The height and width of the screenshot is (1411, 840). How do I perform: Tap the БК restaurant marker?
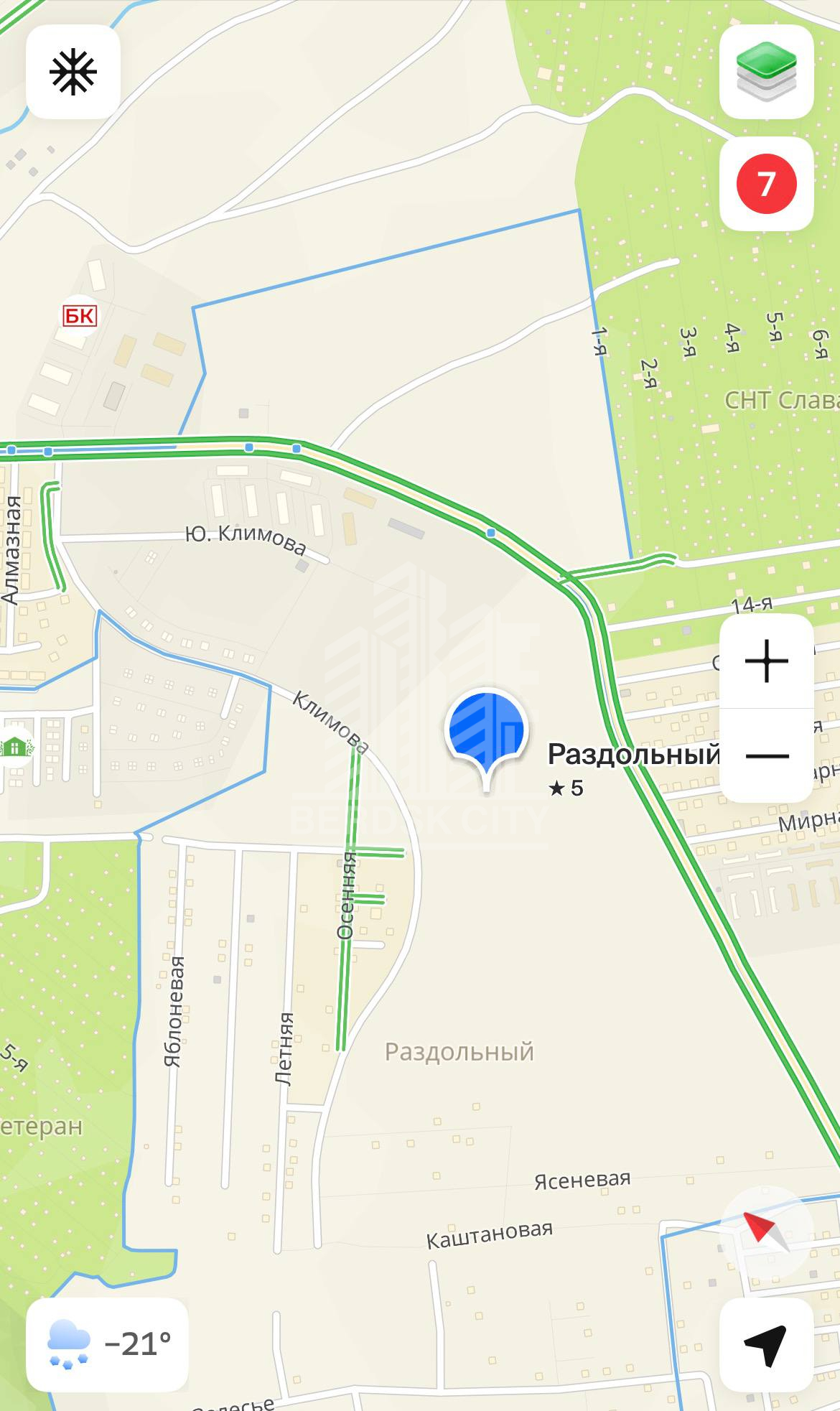click(x=79, y=316)
